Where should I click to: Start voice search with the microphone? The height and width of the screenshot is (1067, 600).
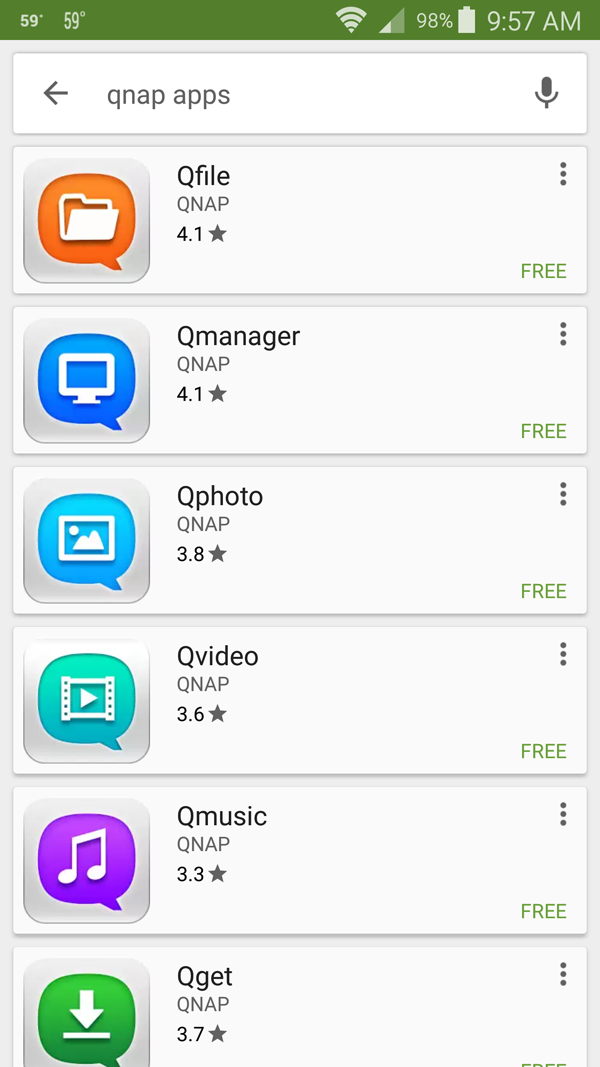[x=546, y=94]
